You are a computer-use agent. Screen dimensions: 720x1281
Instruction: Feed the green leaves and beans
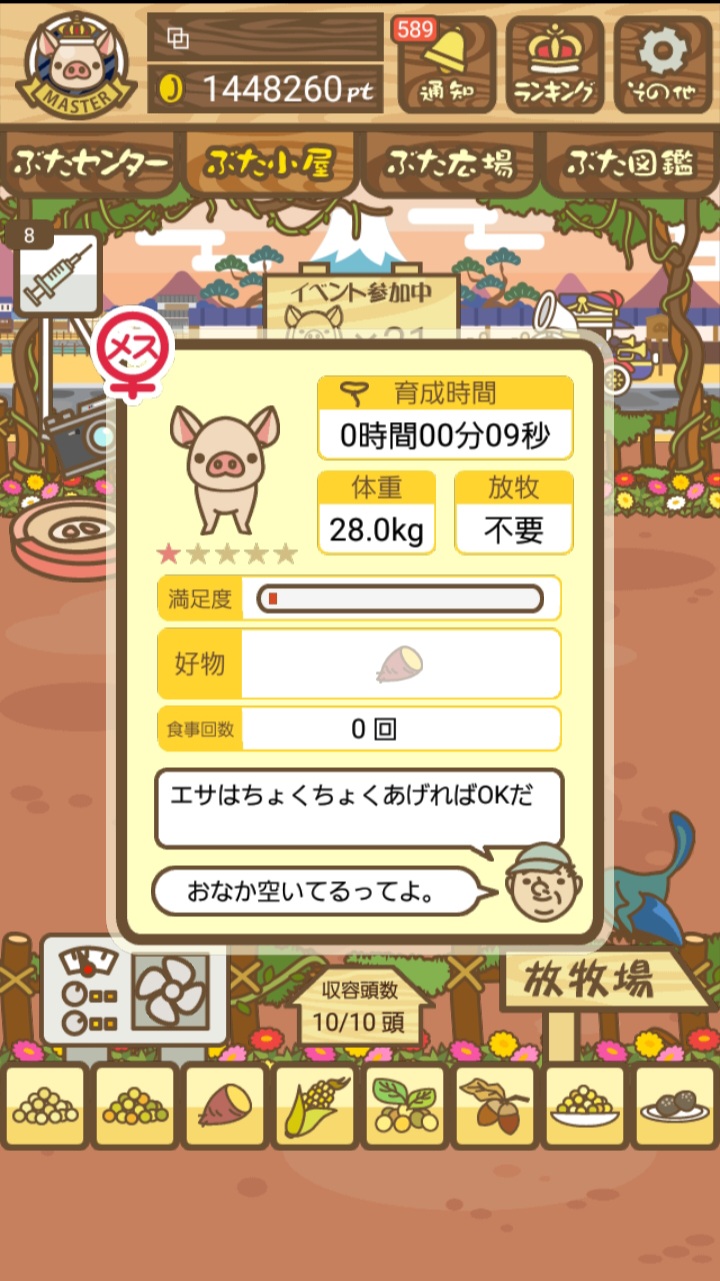pos(405,1106)
